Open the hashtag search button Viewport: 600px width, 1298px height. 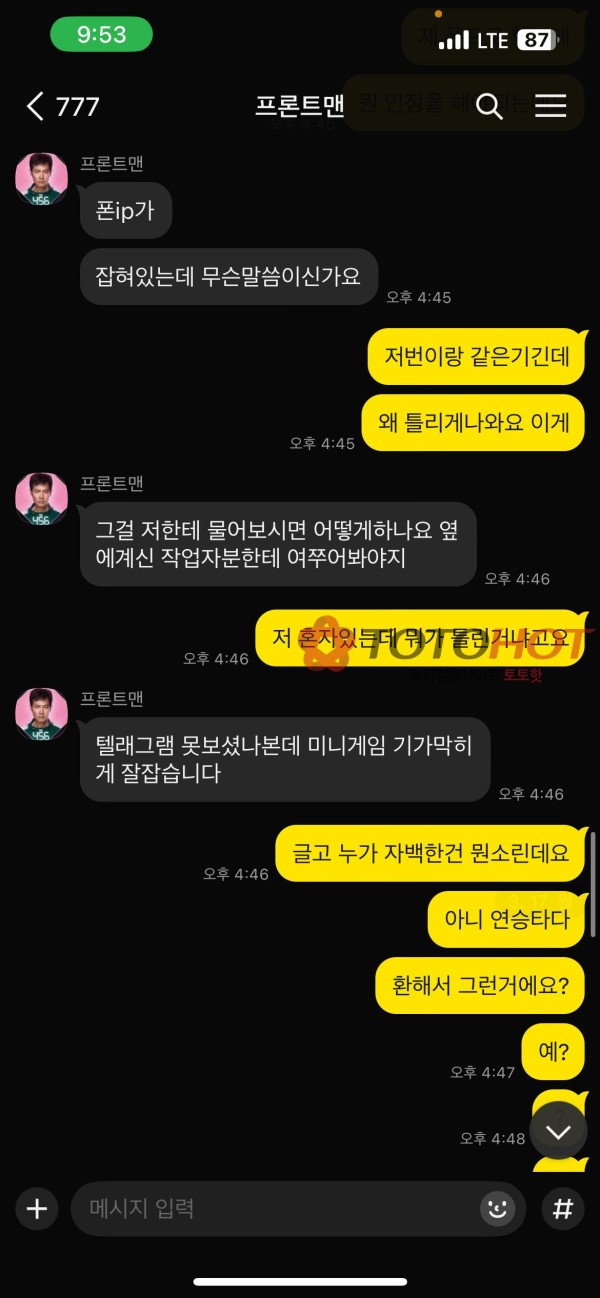(563, 1209)
